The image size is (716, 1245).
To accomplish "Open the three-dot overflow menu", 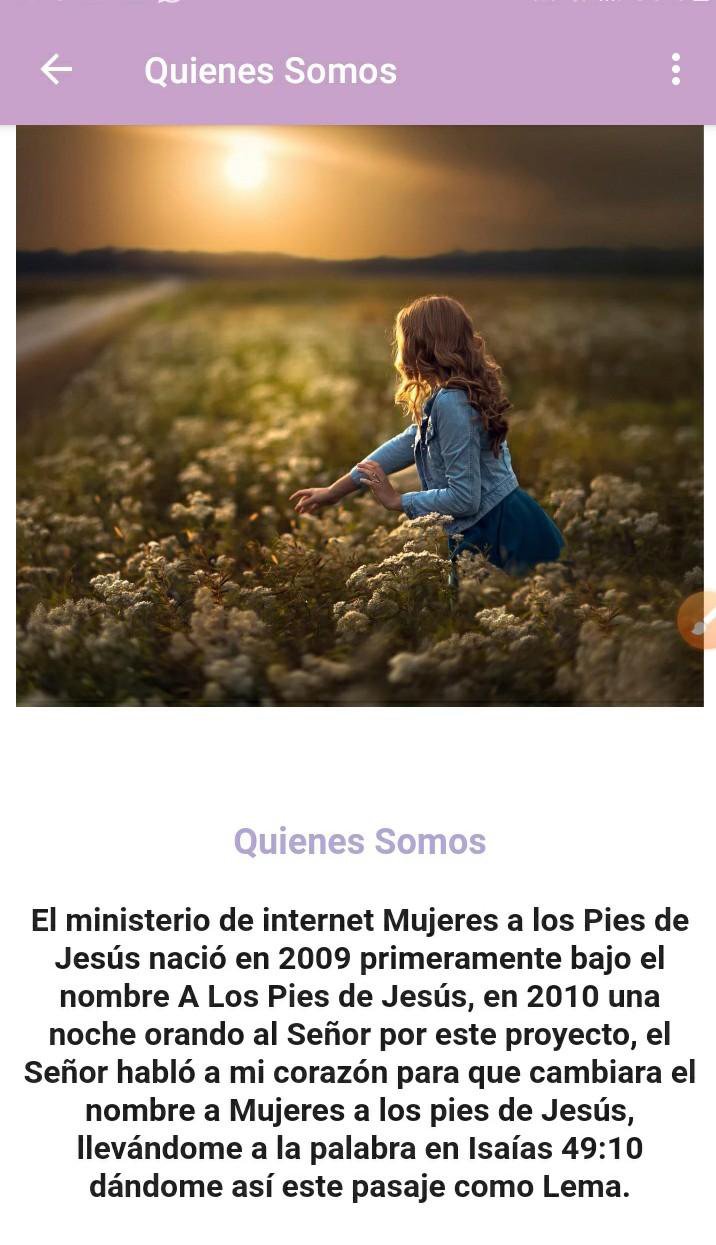I will (x=676, y=69).
